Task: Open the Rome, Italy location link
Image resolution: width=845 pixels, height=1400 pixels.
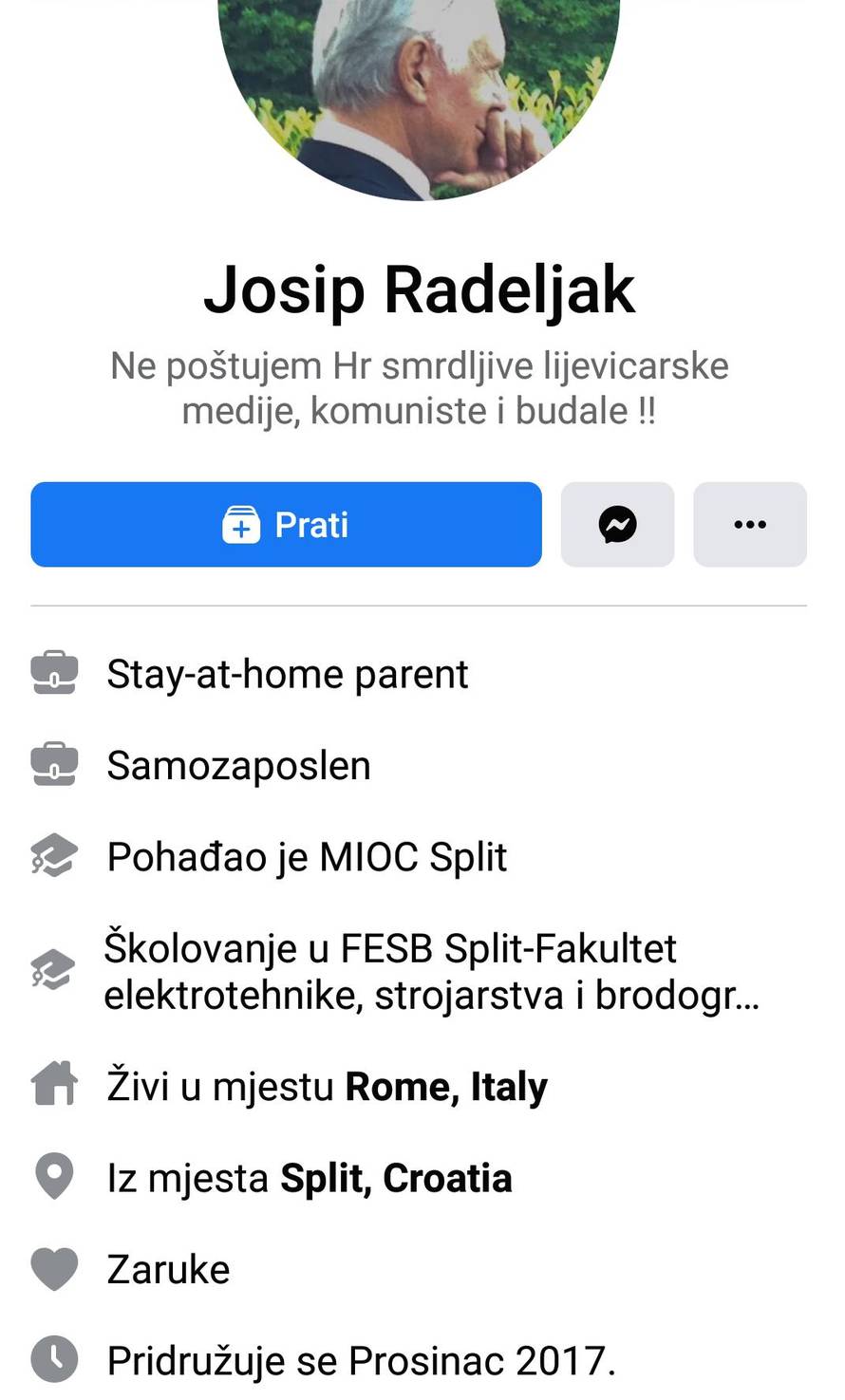Action: coord(446,1085)
